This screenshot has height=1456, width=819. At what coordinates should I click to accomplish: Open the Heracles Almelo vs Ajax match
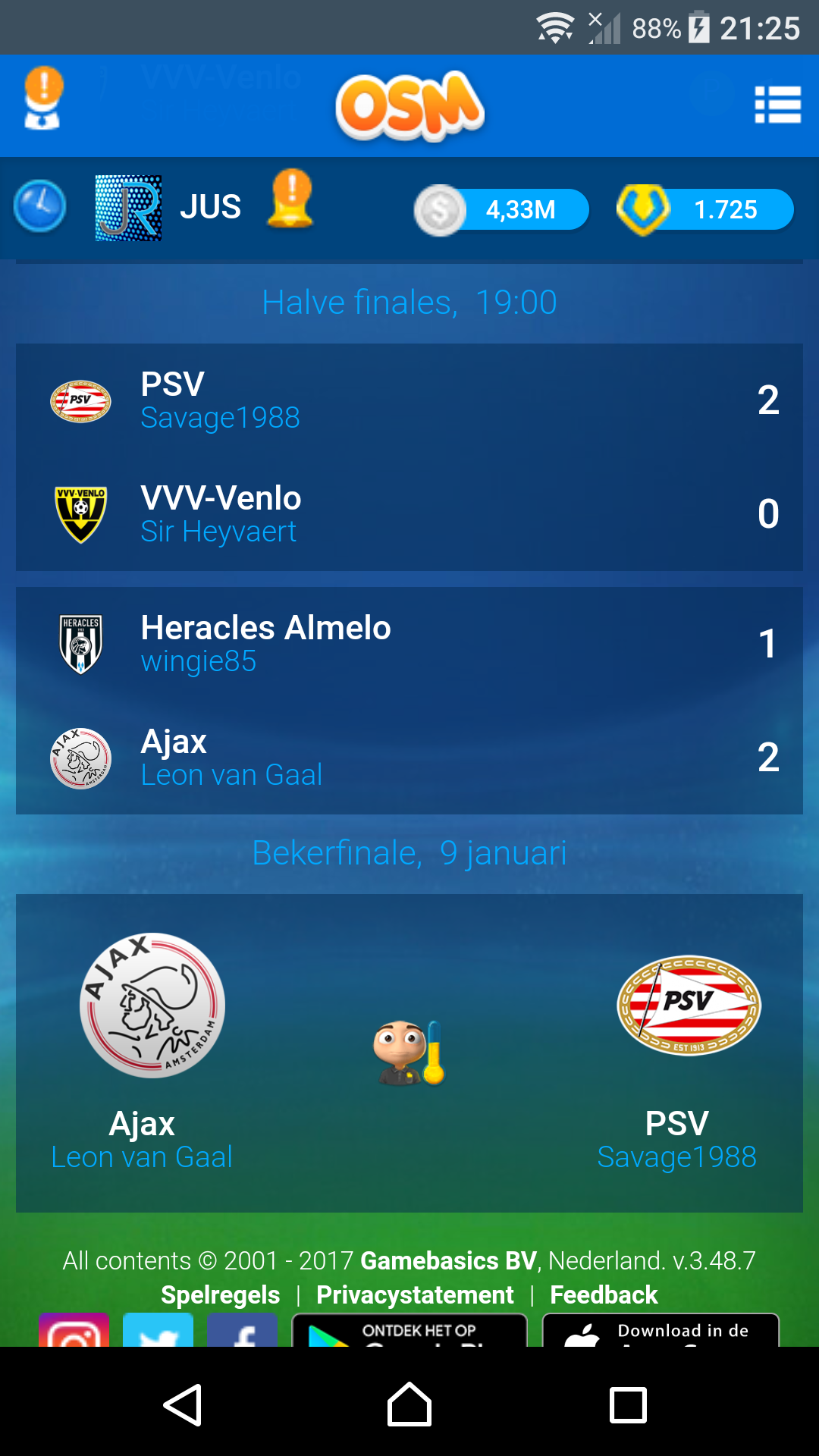point(409,701)
